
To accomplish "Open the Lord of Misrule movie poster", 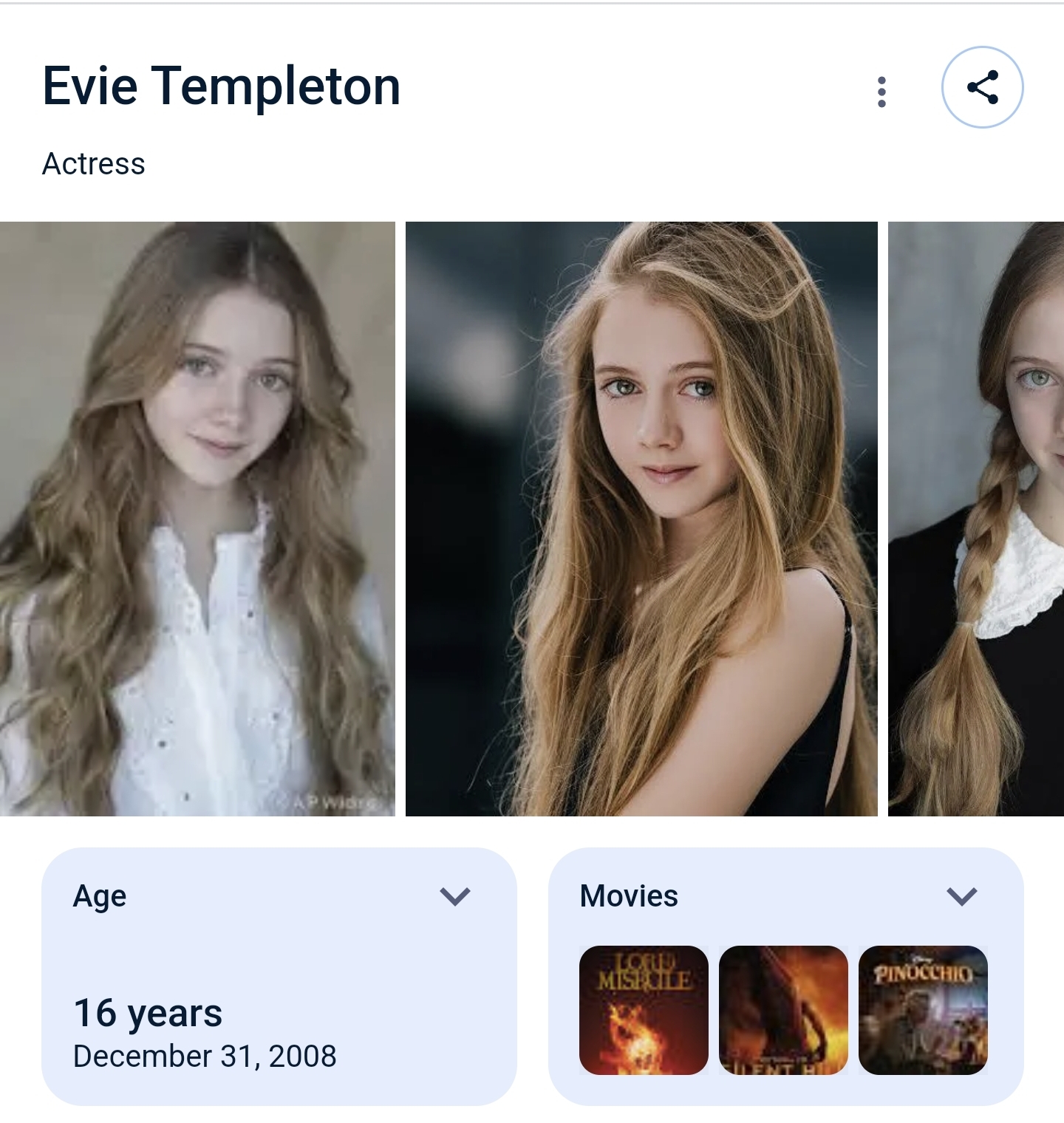I will pos(644,1010).
